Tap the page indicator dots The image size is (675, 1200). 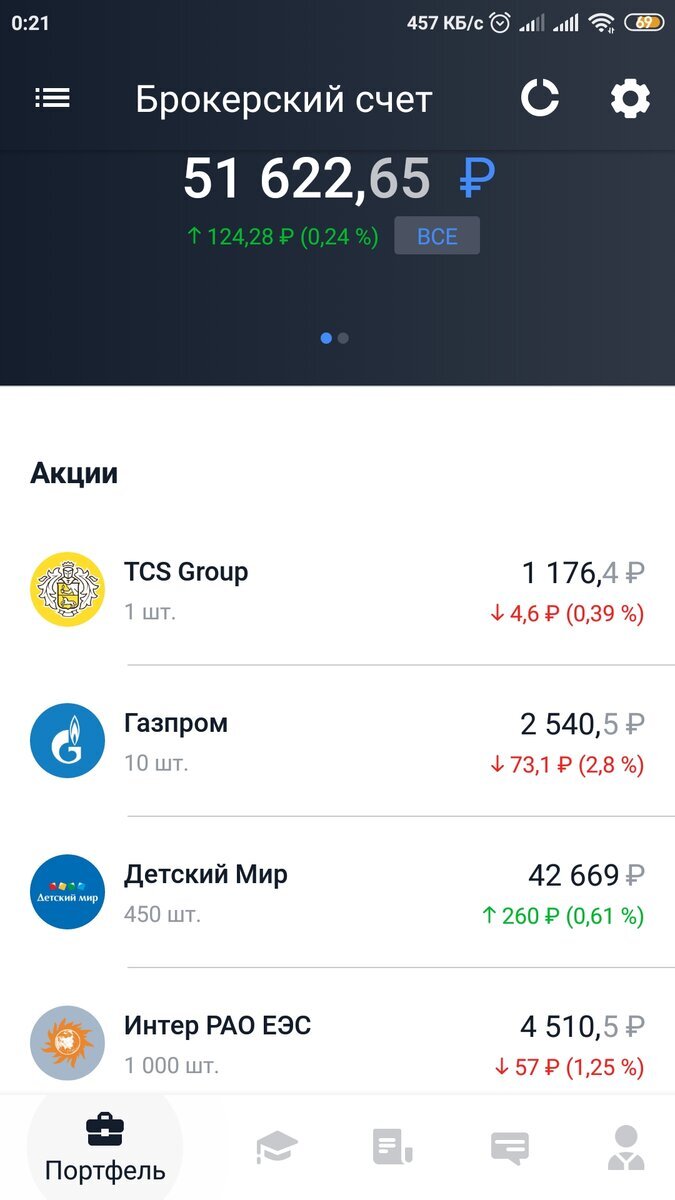pyautogui.click(x=334, y=338)
